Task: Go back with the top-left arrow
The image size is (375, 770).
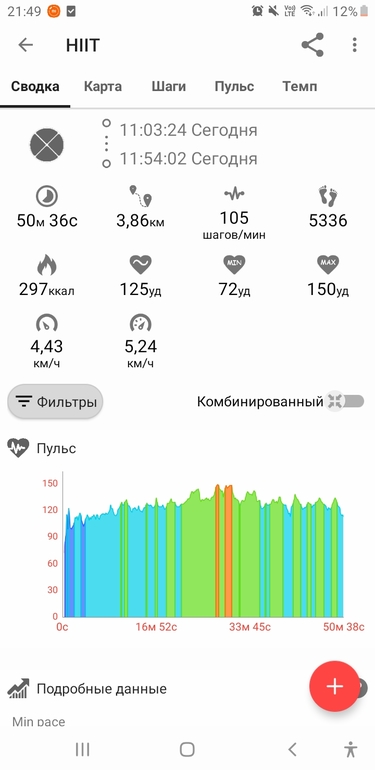Action: (26, 45)
